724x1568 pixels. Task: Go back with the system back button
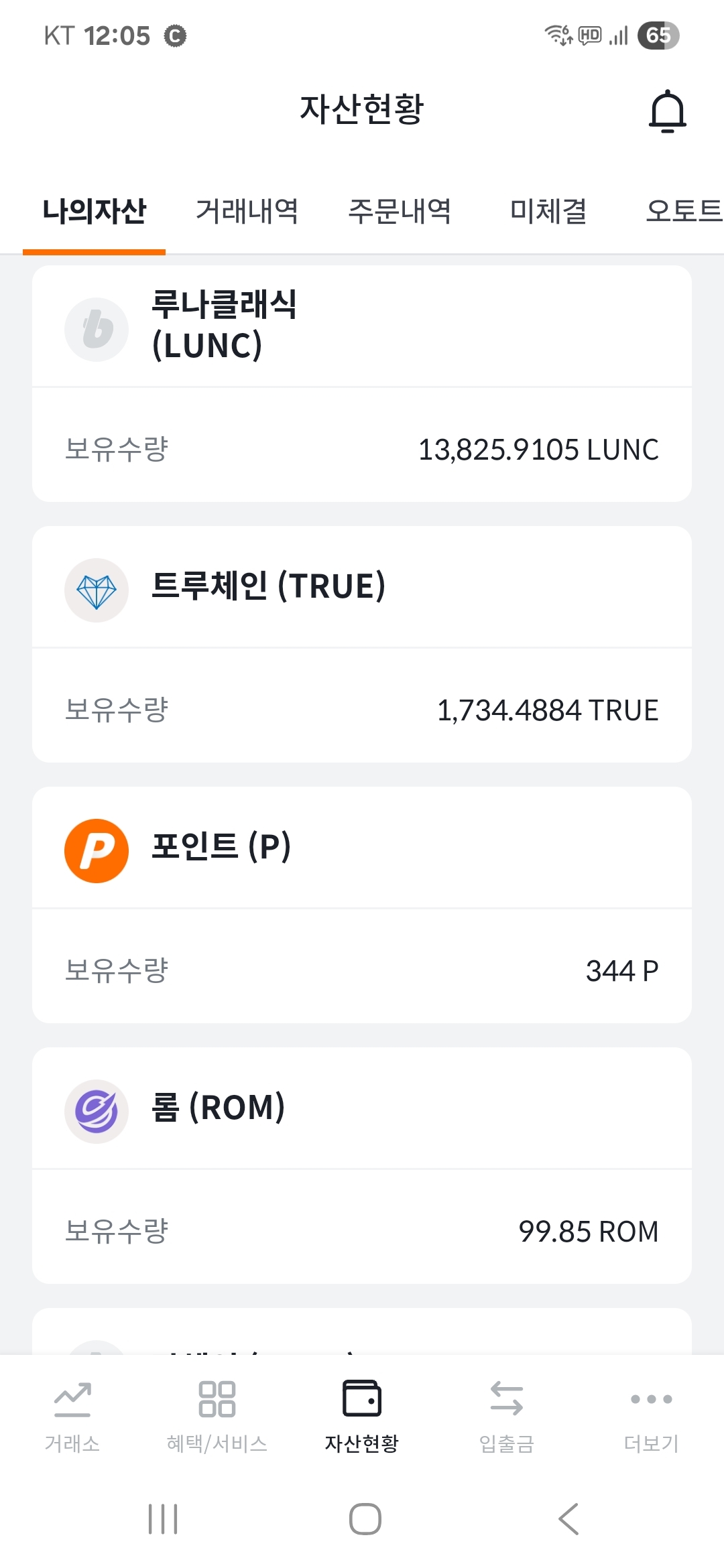(x=568, y=1519)
